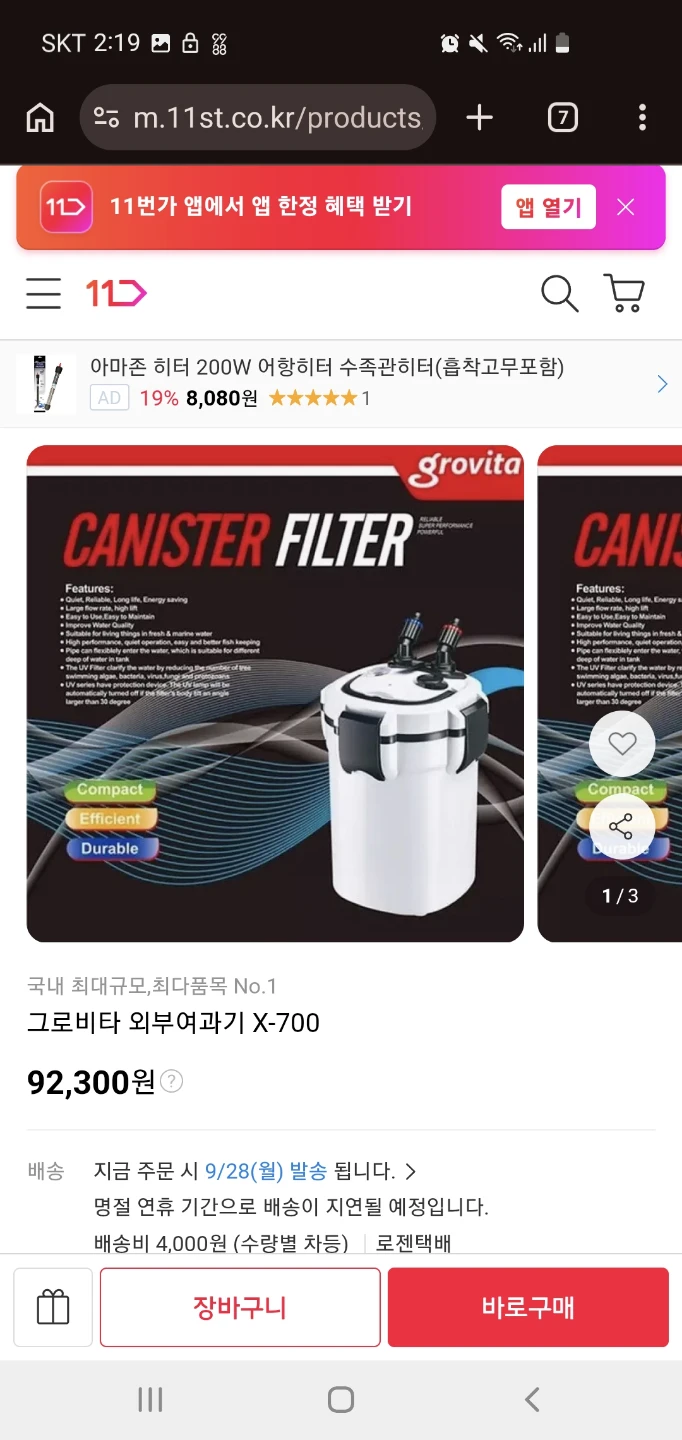Open the 아마존 히터 200W ad
The width and height of the screenshot is (682, 1440).
[x=341, y=384]
